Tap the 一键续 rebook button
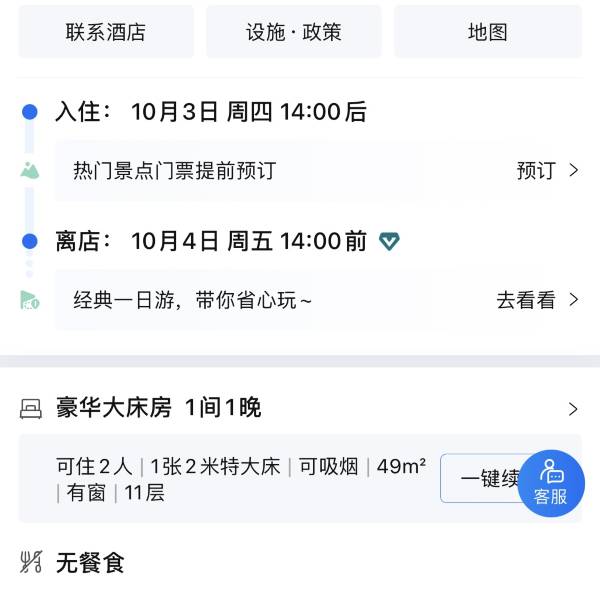Viewport: 600px width, 600px height. coord(485,479)
